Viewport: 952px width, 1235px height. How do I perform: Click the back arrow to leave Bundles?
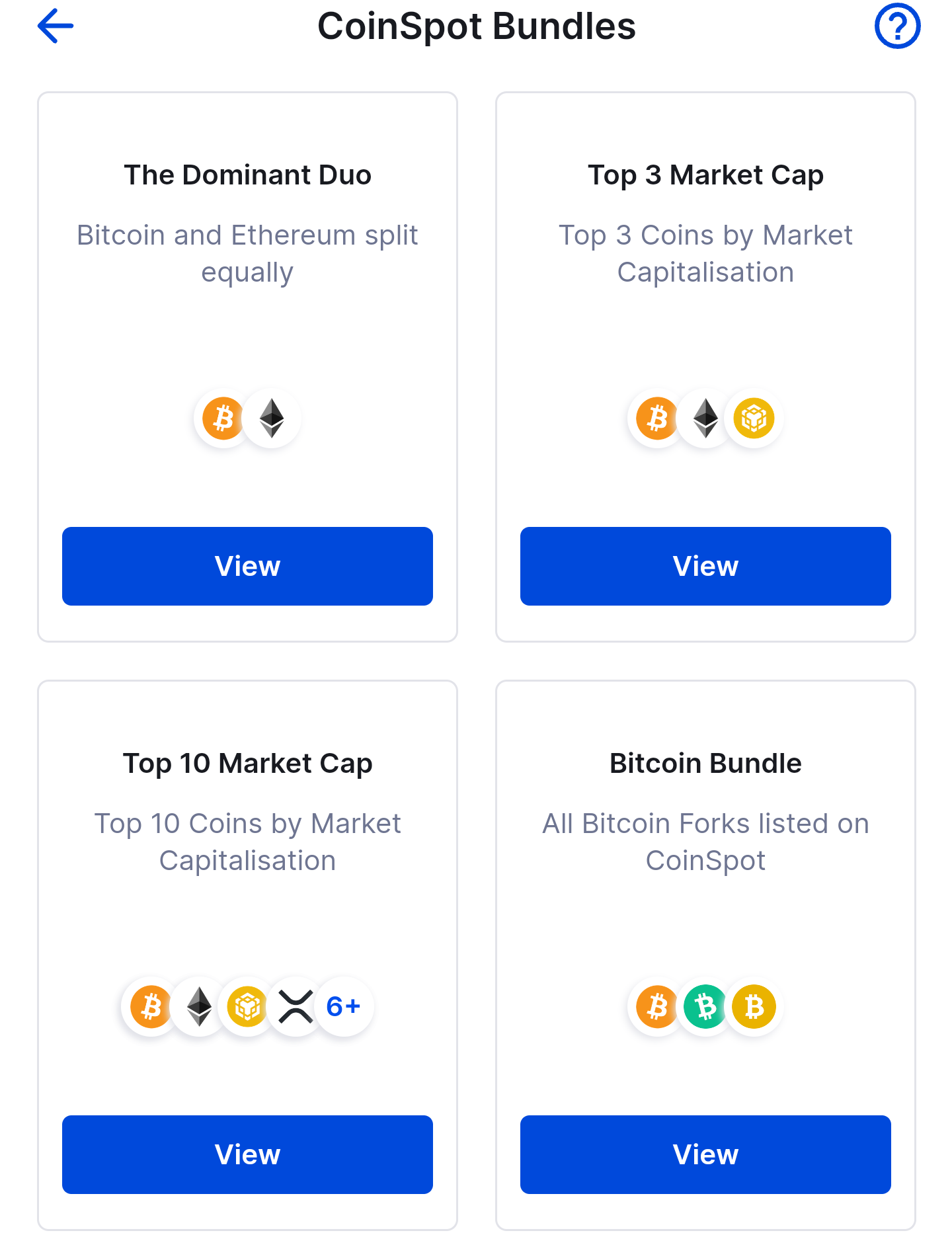coord(56,26)
